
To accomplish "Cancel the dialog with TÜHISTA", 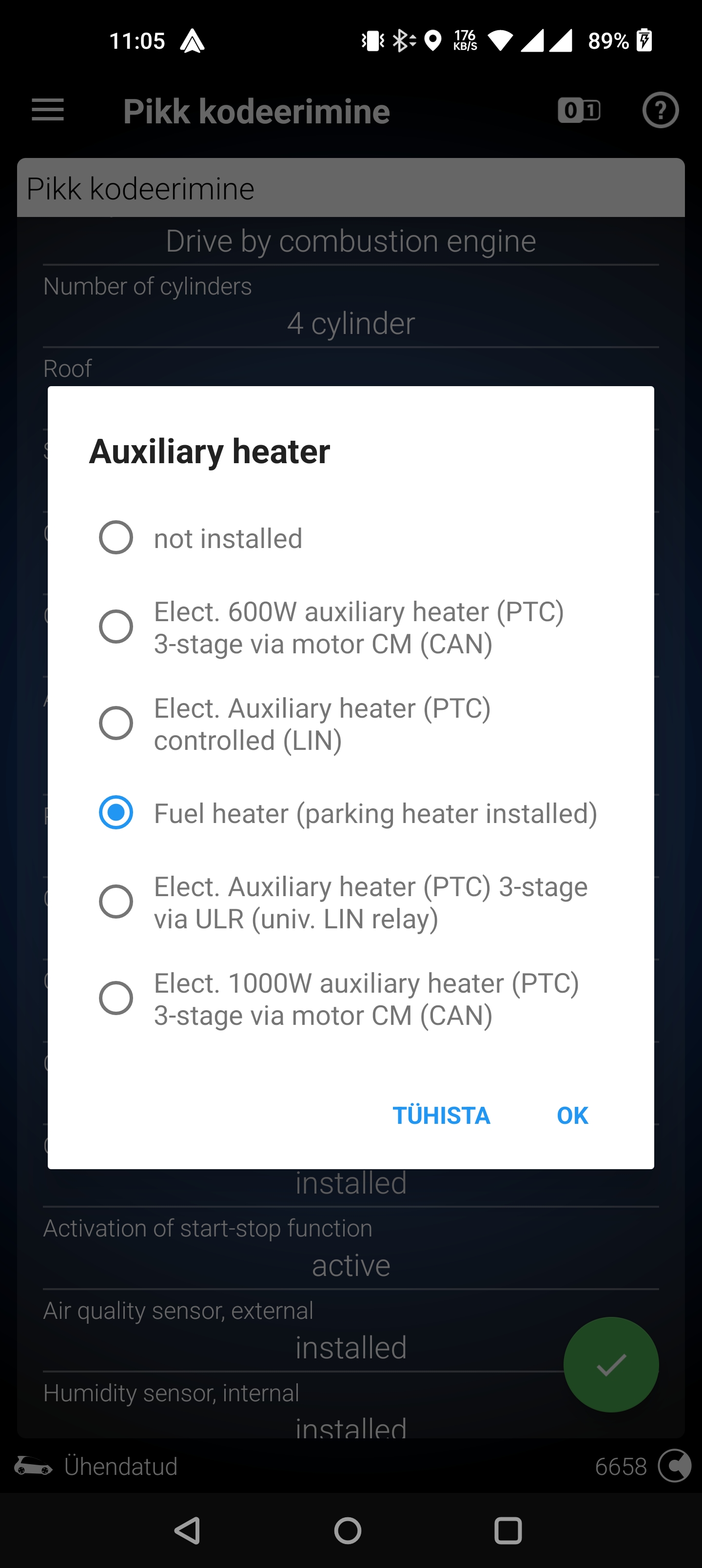I will point(441,1115).
